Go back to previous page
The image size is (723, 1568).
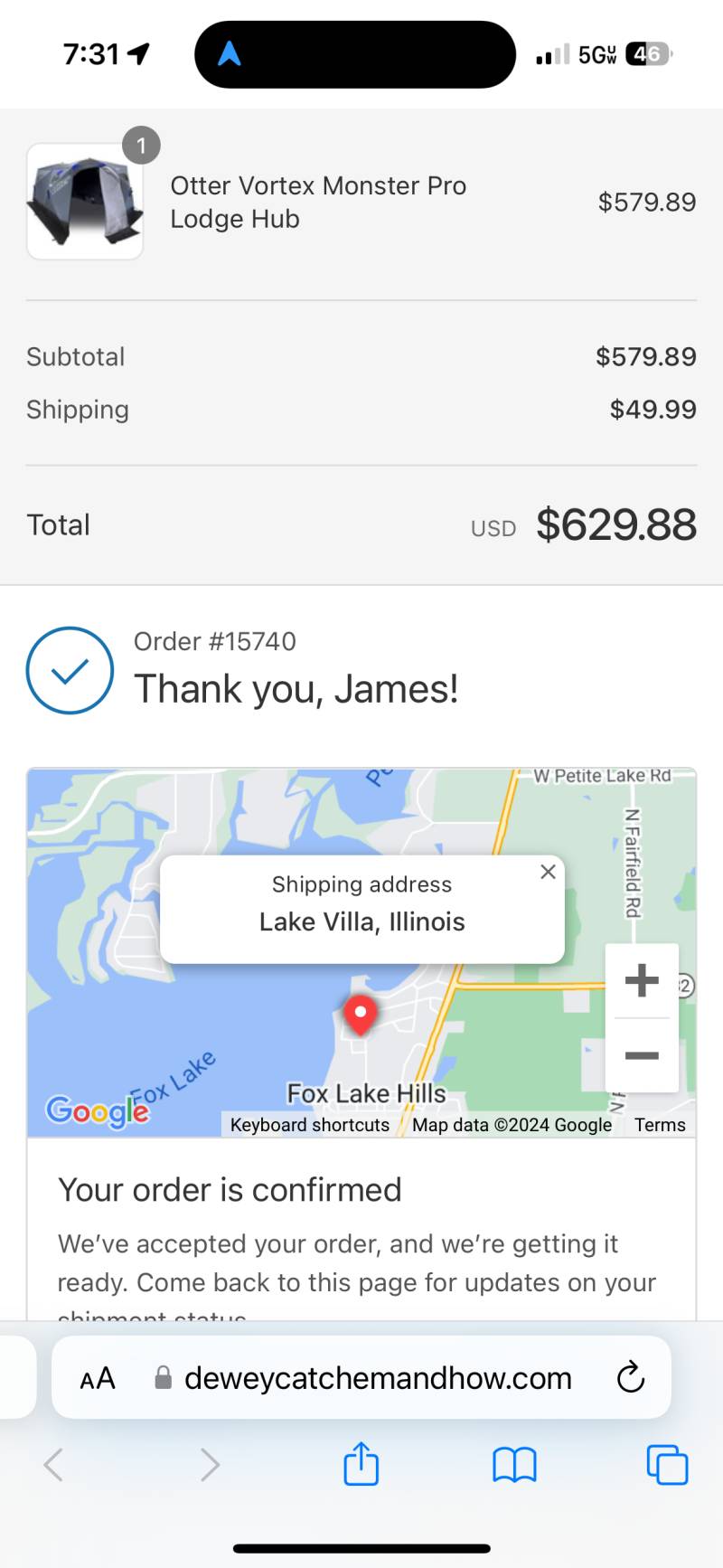[54, 1464]
